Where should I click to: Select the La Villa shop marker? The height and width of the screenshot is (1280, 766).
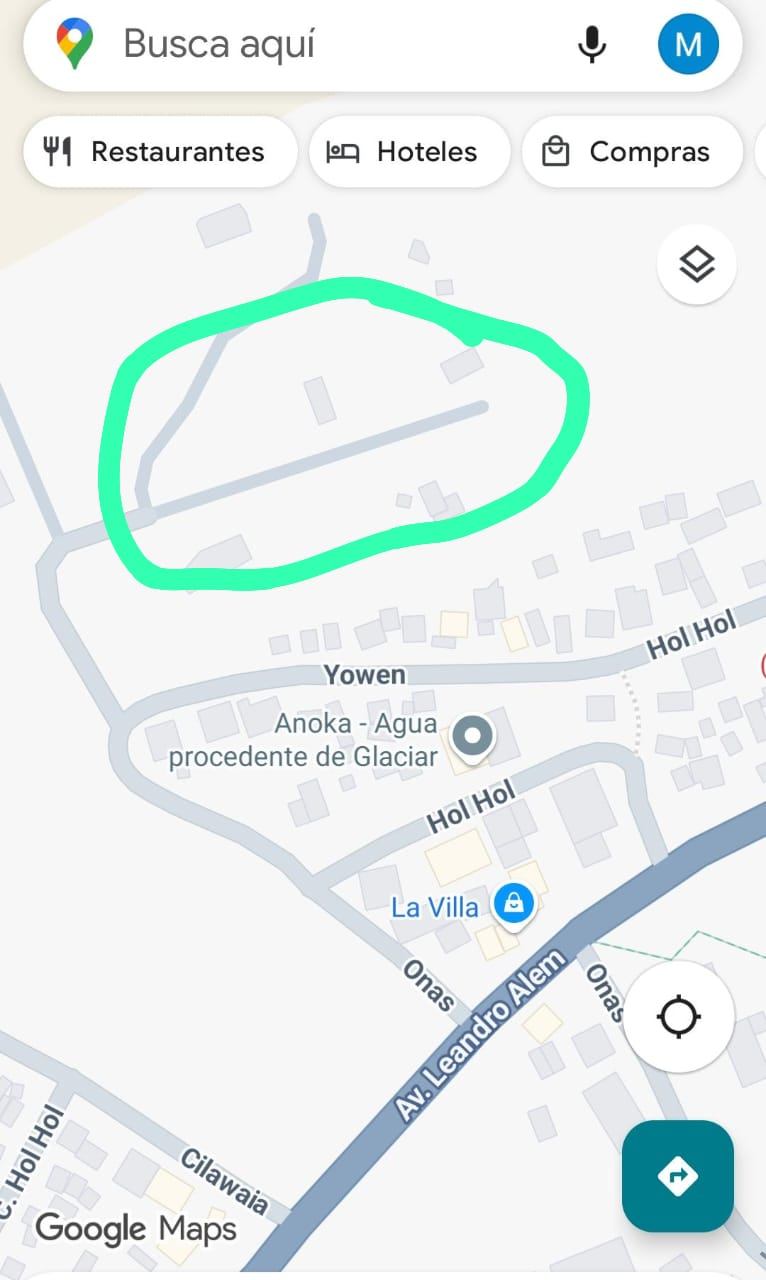[514, 903]
